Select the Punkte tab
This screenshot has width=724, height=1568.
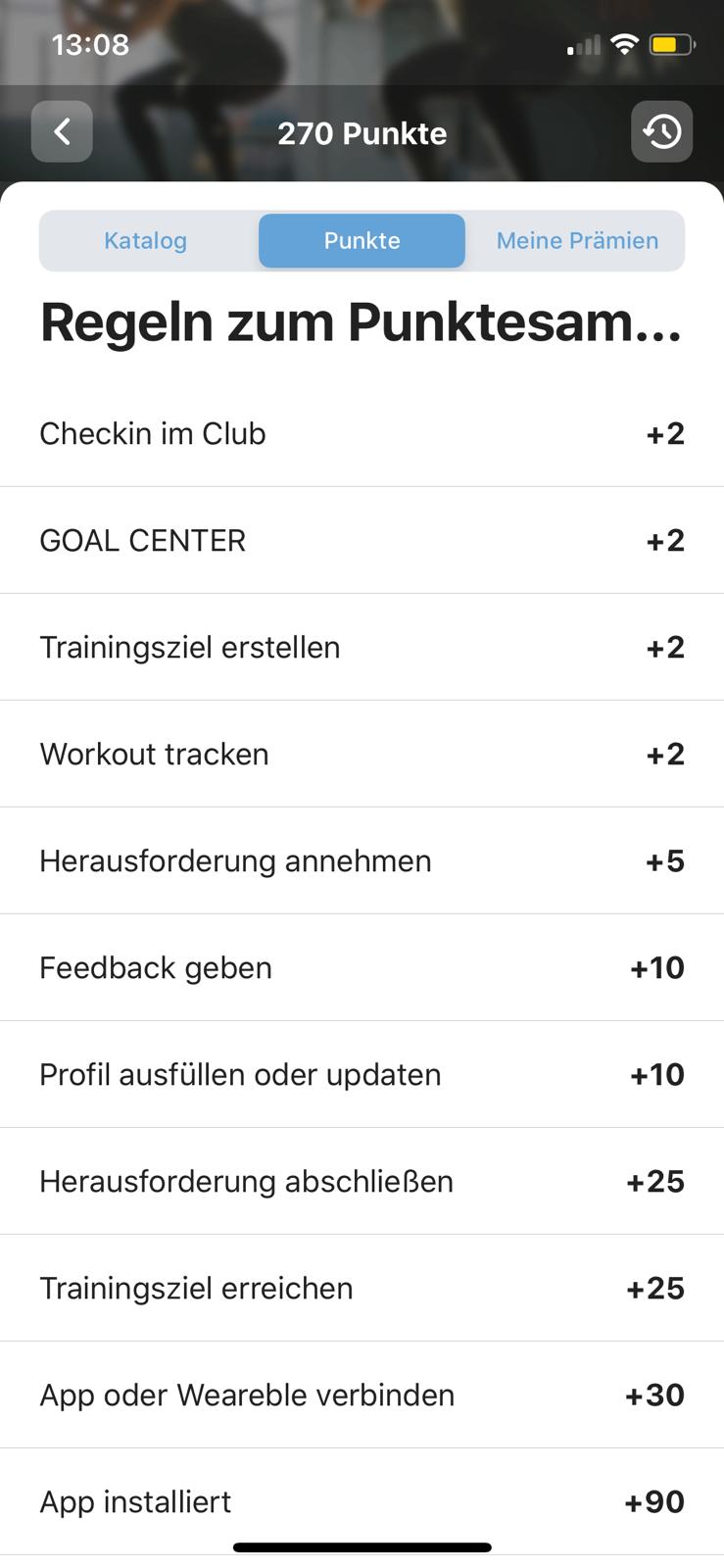[x=362, y=241]
